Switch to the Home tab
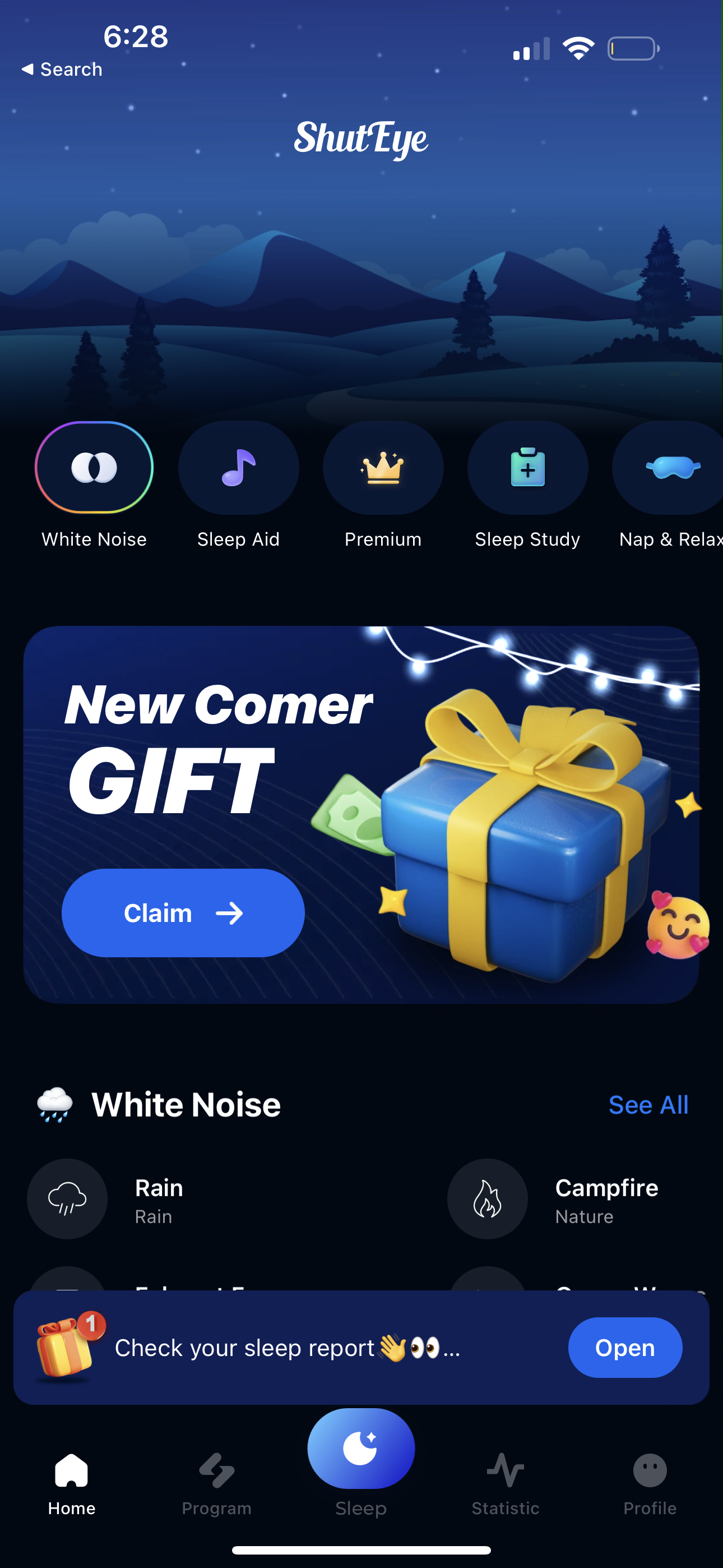 tap(72, 1483)
